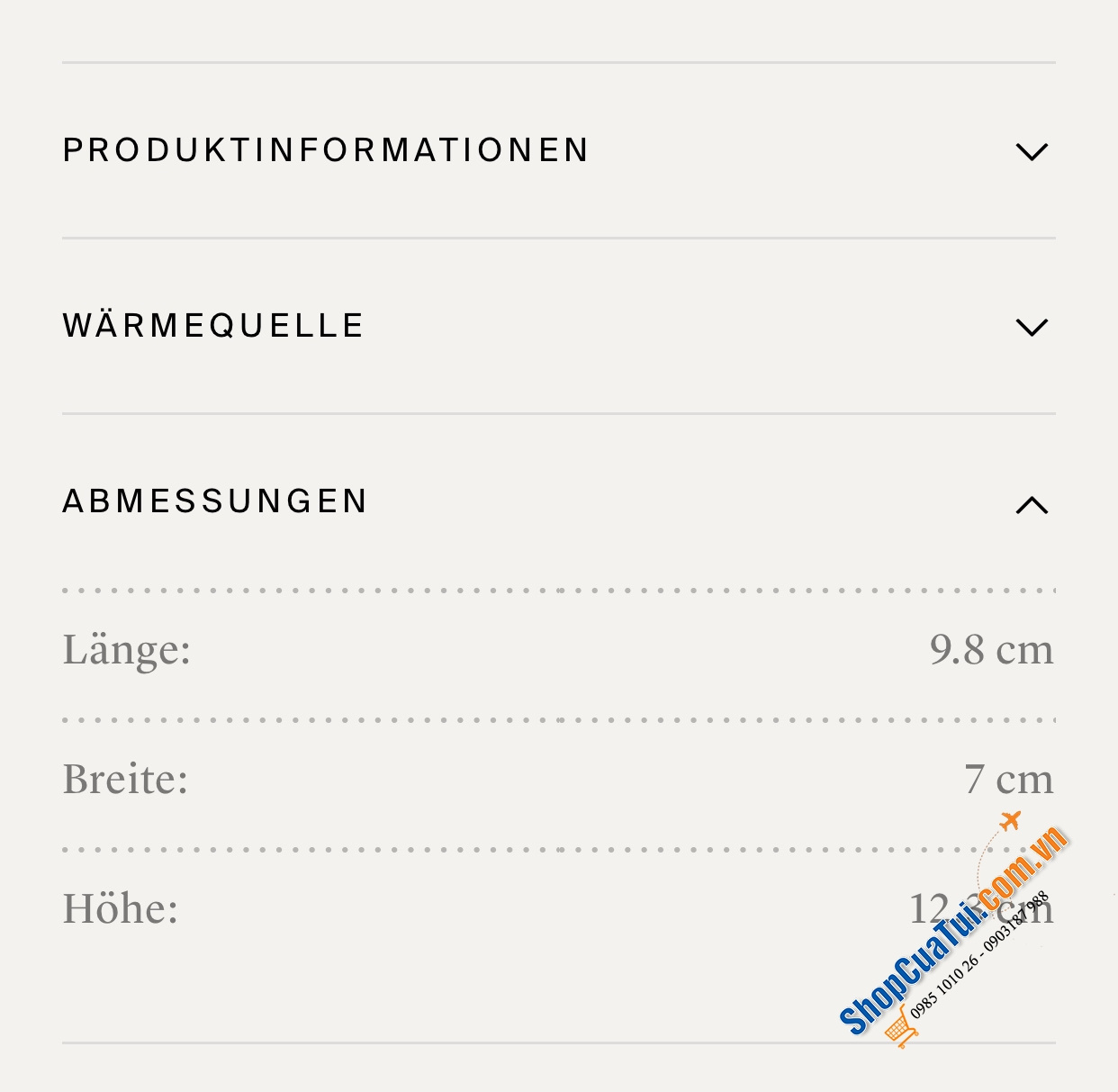
Task: Expand the Wärmequelle section
Action: point(1031,327)
